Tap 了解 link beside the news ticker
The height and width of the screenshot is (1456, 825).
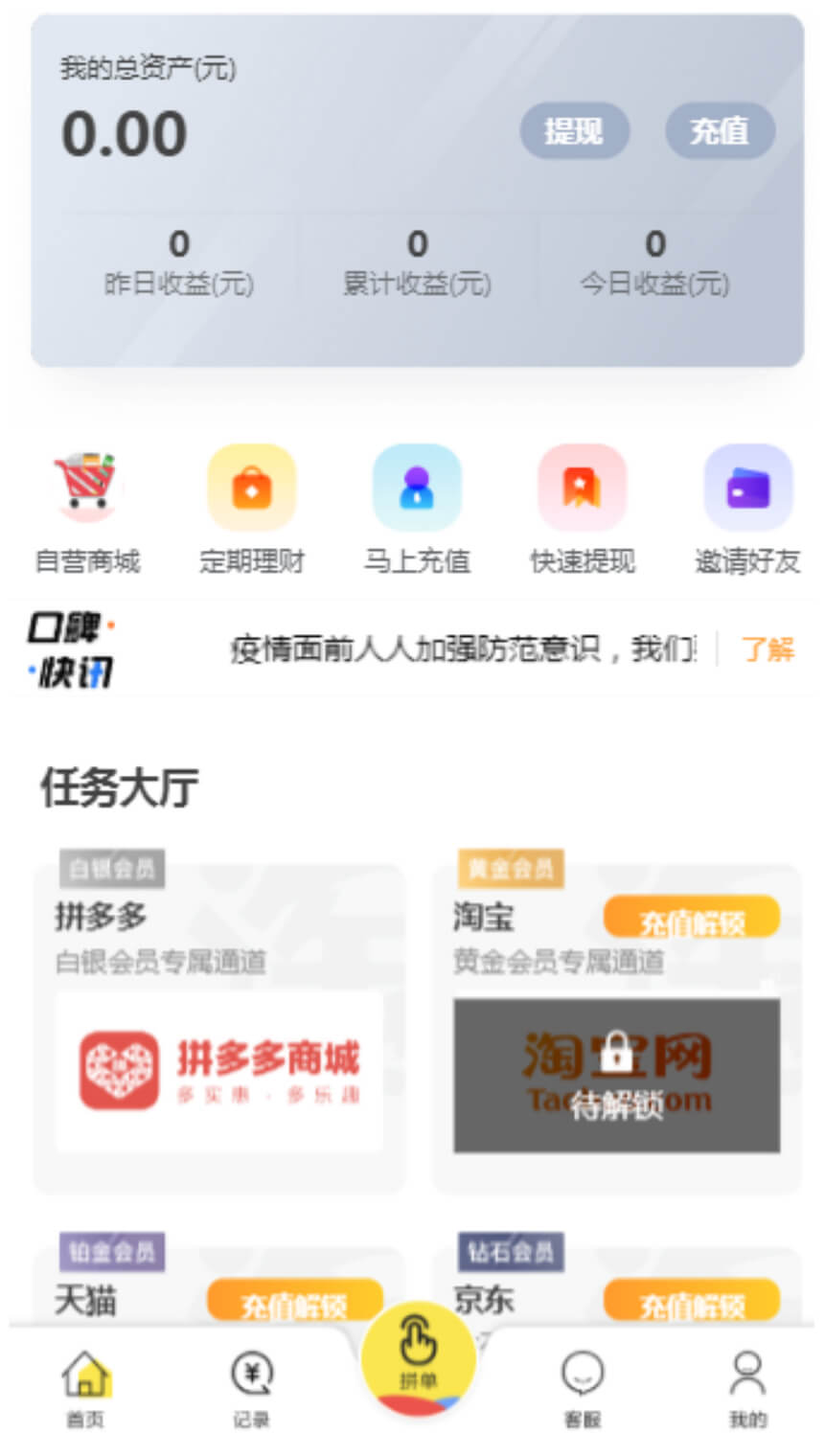(768, 649)
